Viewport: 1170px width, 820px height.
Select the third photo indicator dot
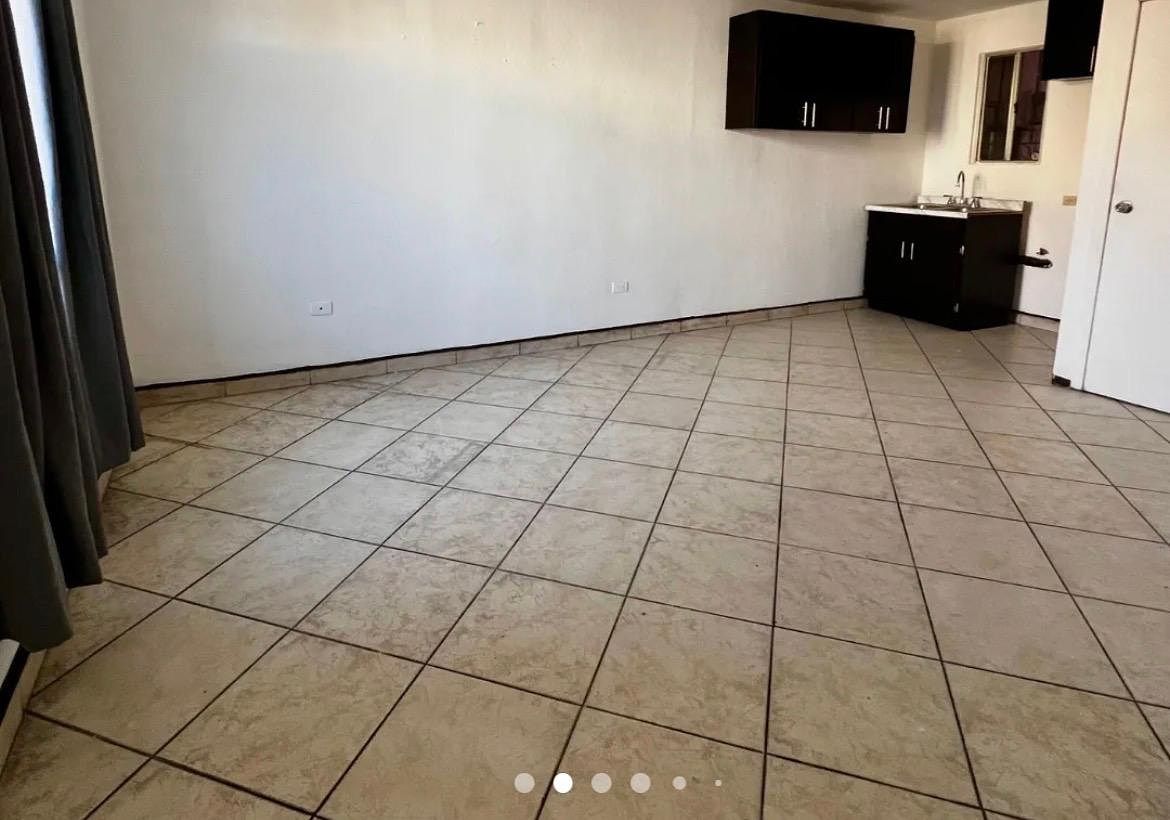601,783
